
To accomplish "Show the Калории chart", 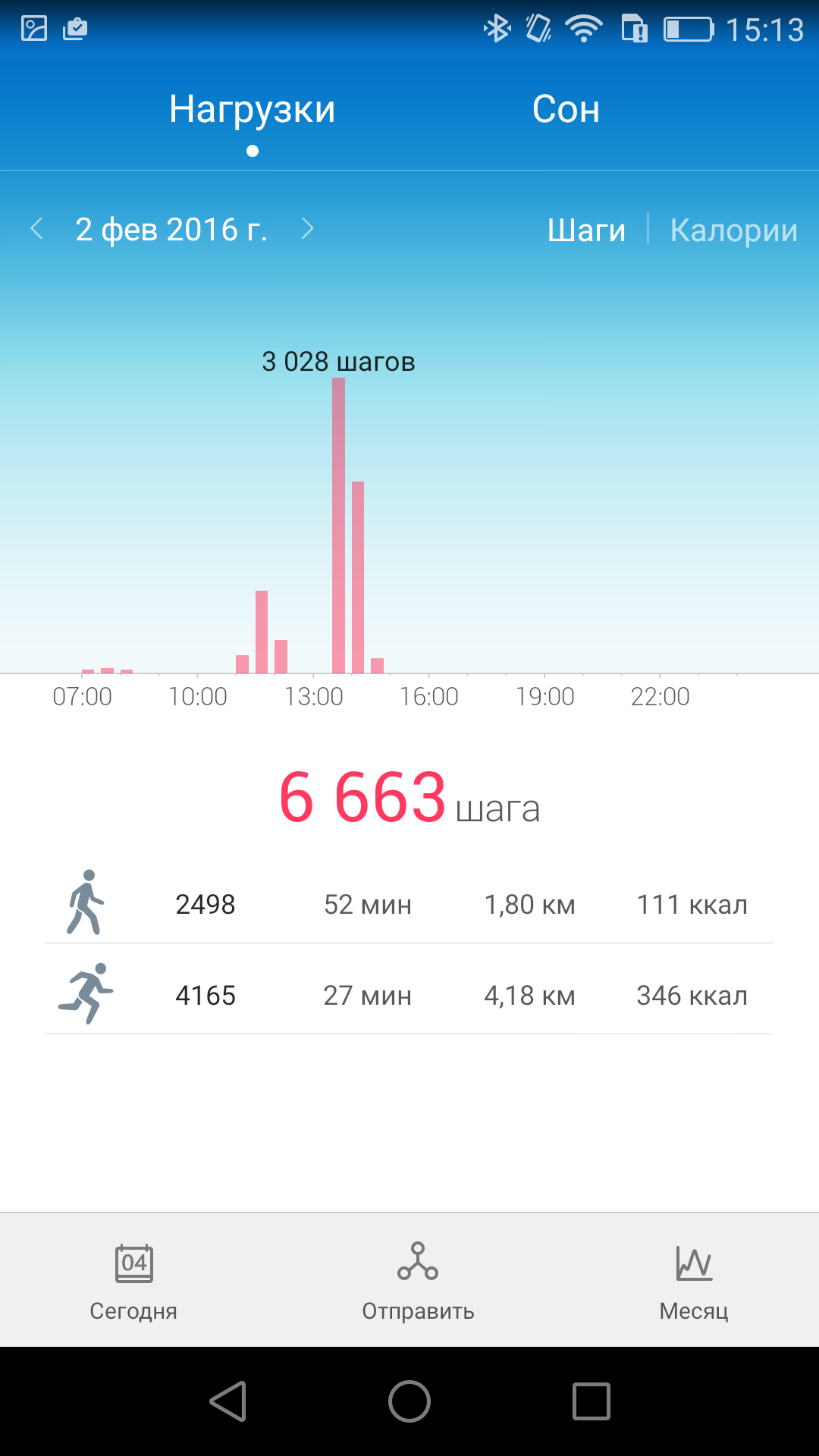I will click(x=733, y=230).
